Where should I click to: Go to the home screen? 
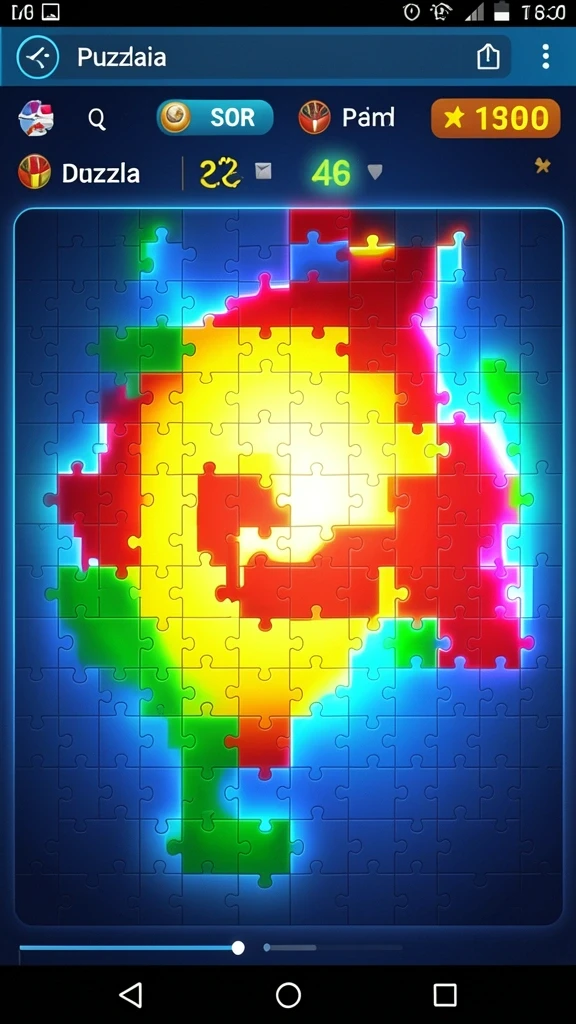pos(288,995)
